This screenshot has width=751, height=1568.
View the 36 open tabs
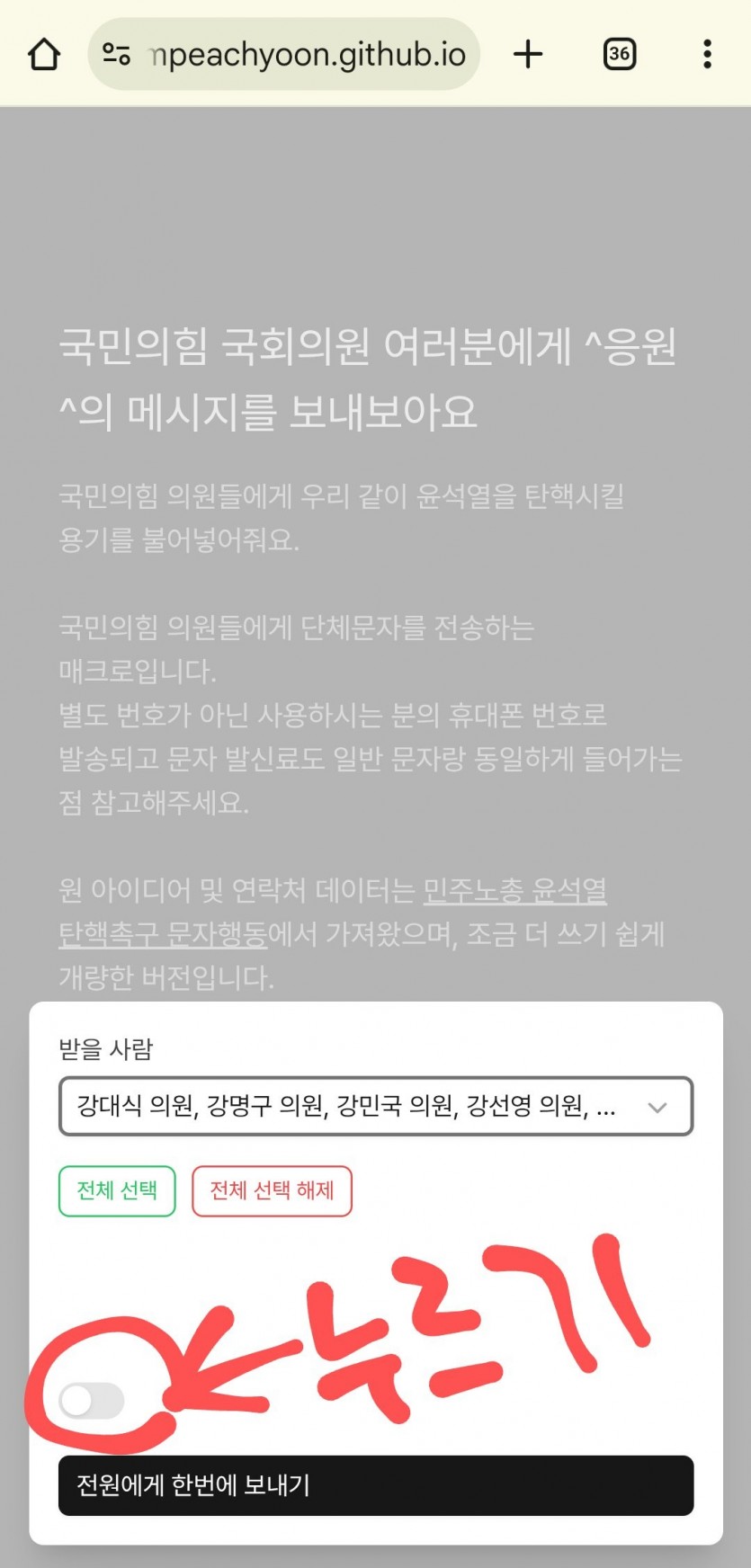pos(619,54)
